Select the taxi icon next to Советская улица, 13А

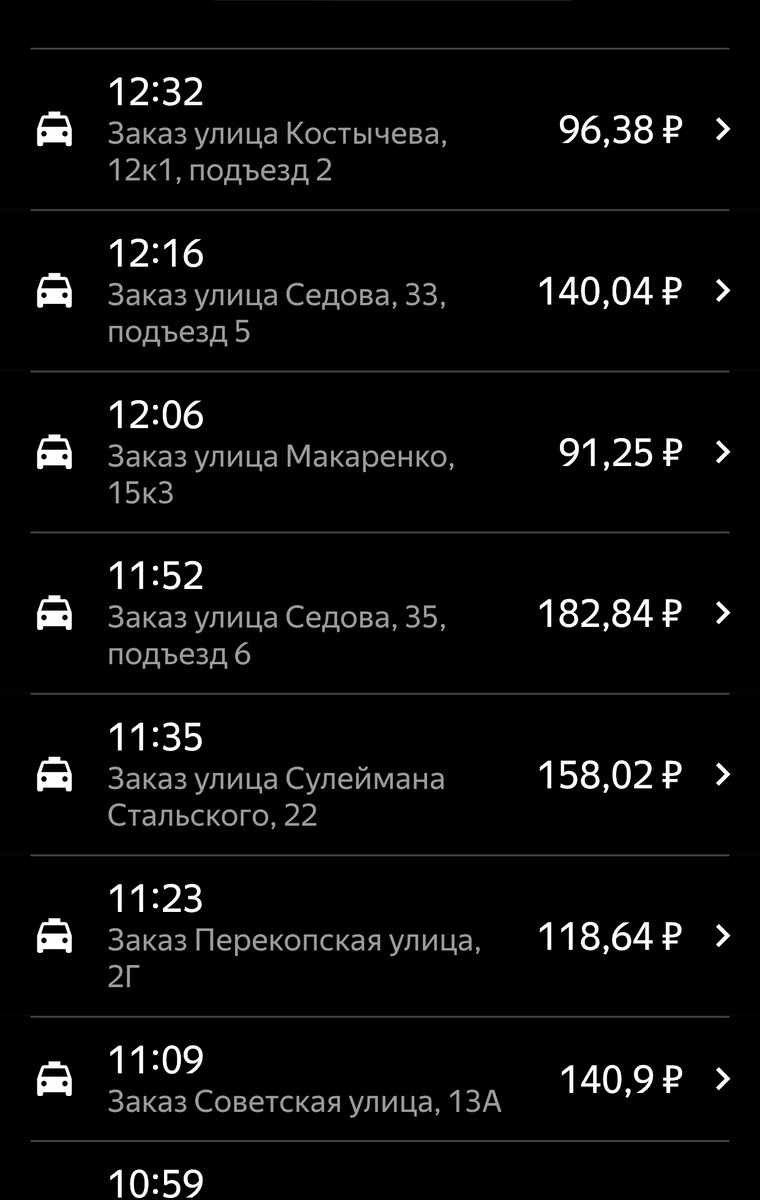pyautogui.click(x=55, y=1079)
